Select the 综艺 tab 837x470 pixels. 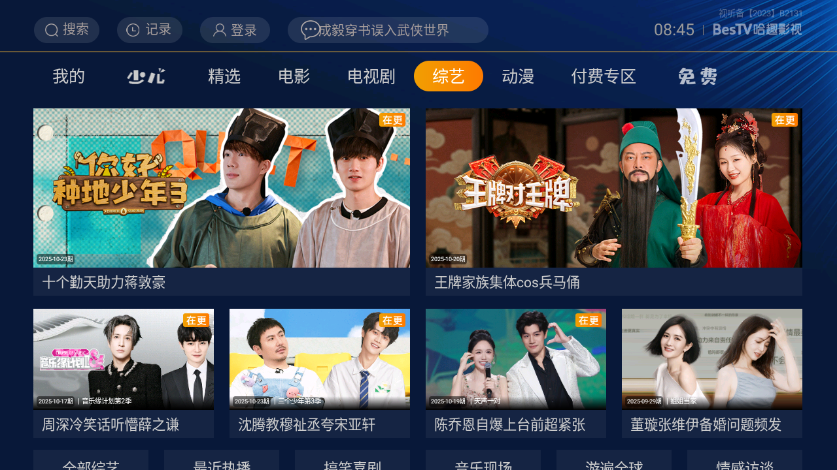(x=448, y=76)
